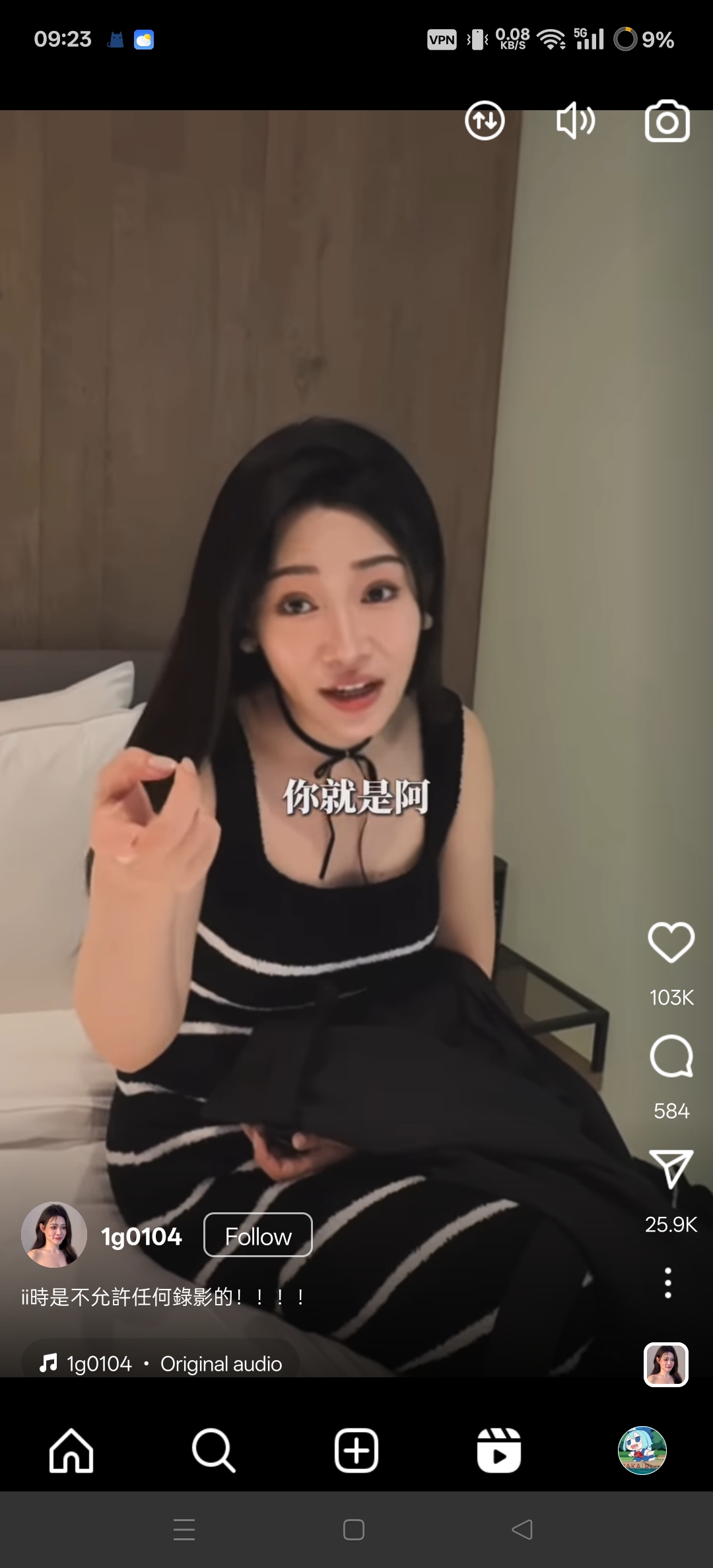This screenshot has height=1568, width=713.
Task: Go back with system back button
Action: pyautogui.click(x=522, y=1530)
